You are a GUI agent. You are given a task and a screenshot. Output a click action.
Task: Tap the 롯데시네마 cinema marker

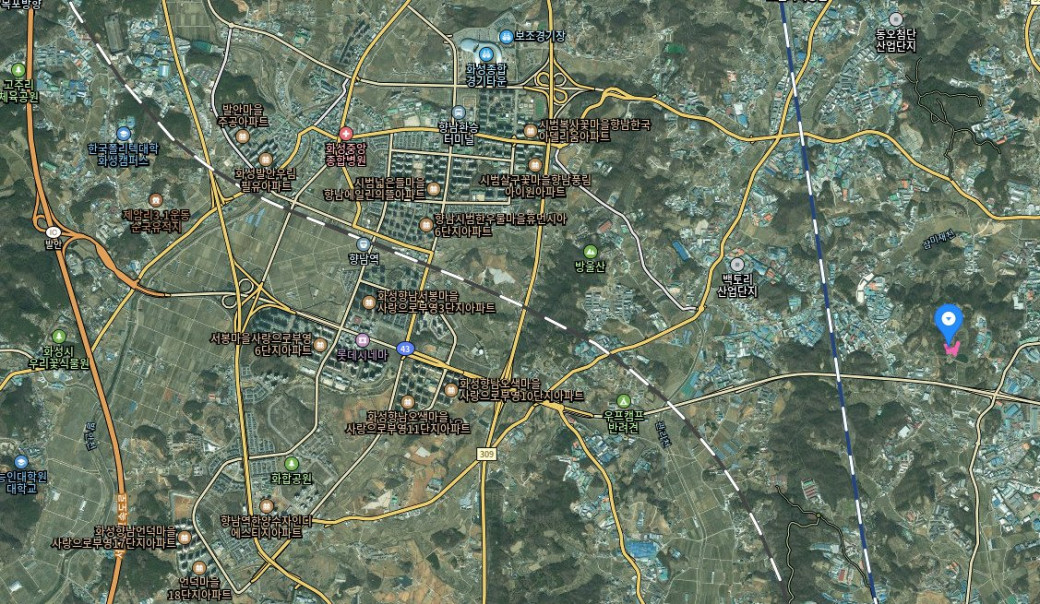pyautogui.click(x=362, y=340)
